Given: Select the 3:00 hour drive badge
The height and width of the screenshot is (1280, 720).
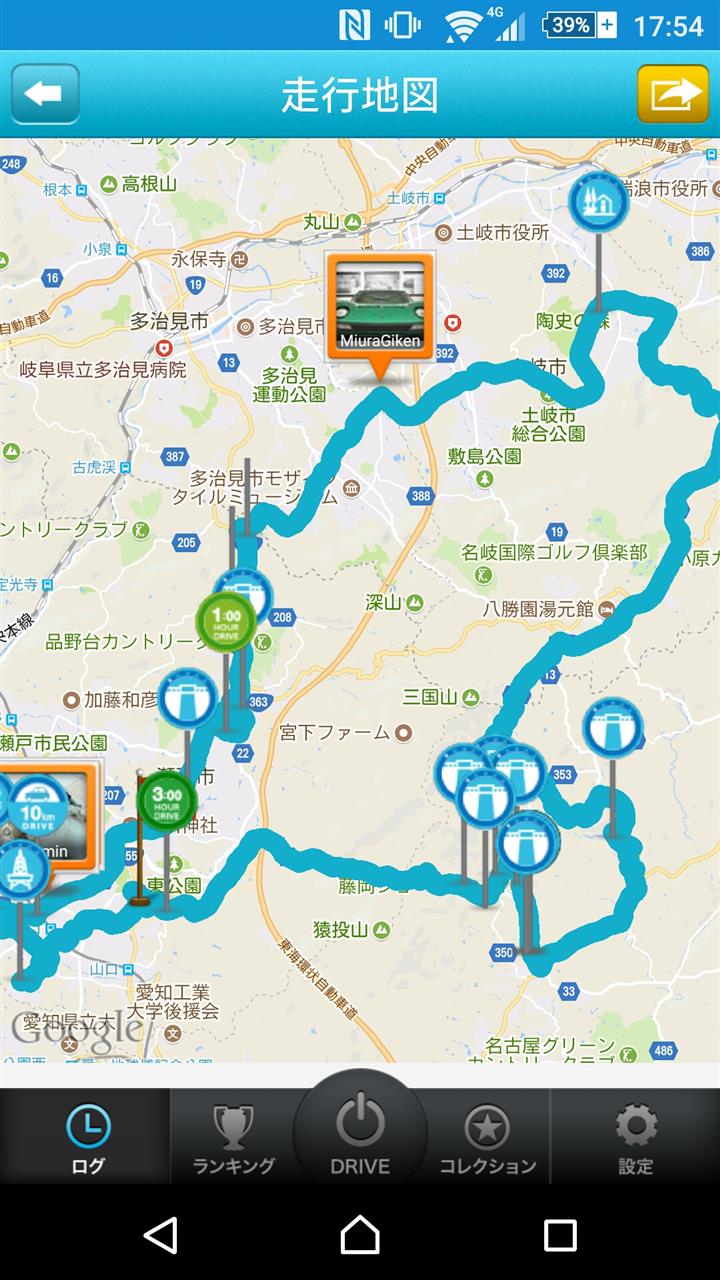Looking at the screenshot, I should (x=166, y=802).
